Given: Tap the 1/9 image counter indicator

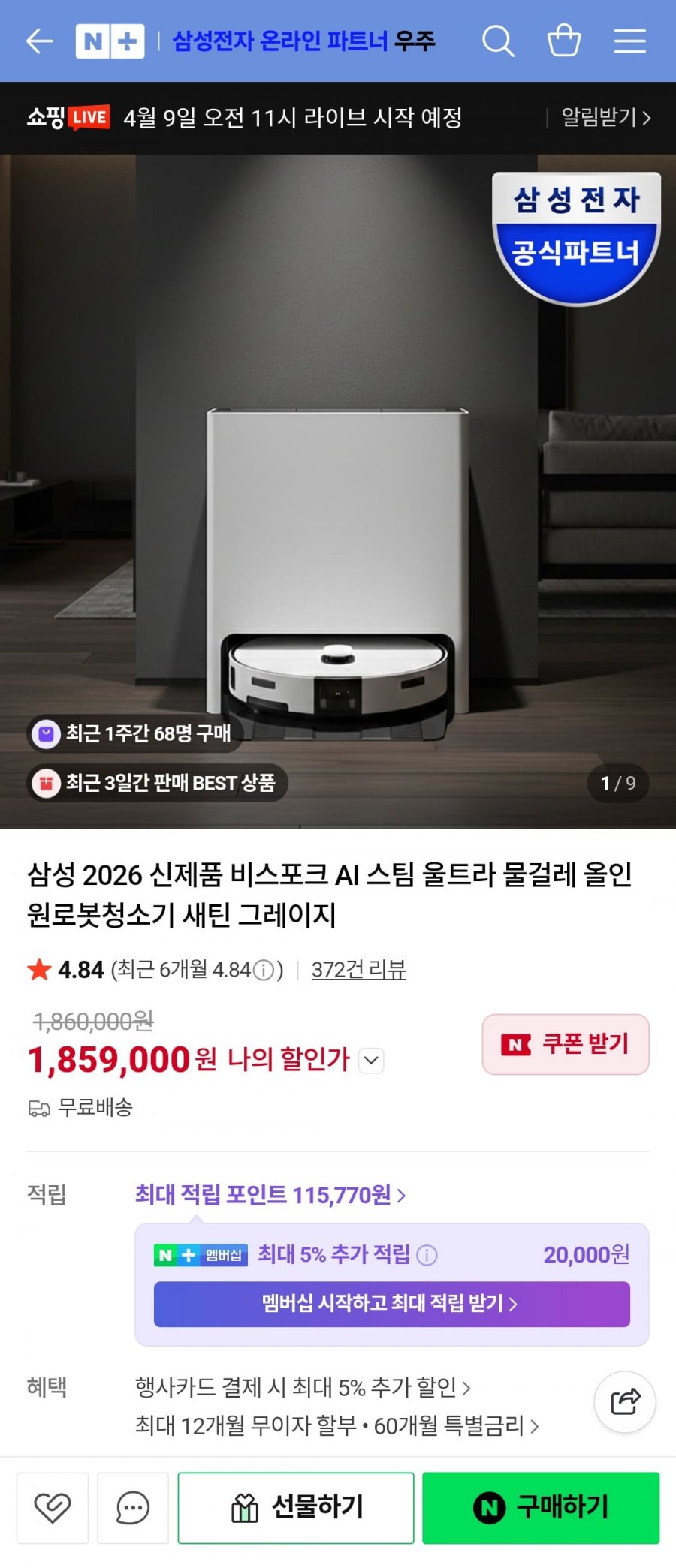Looking at the screenshot, I should coord(617,783).
